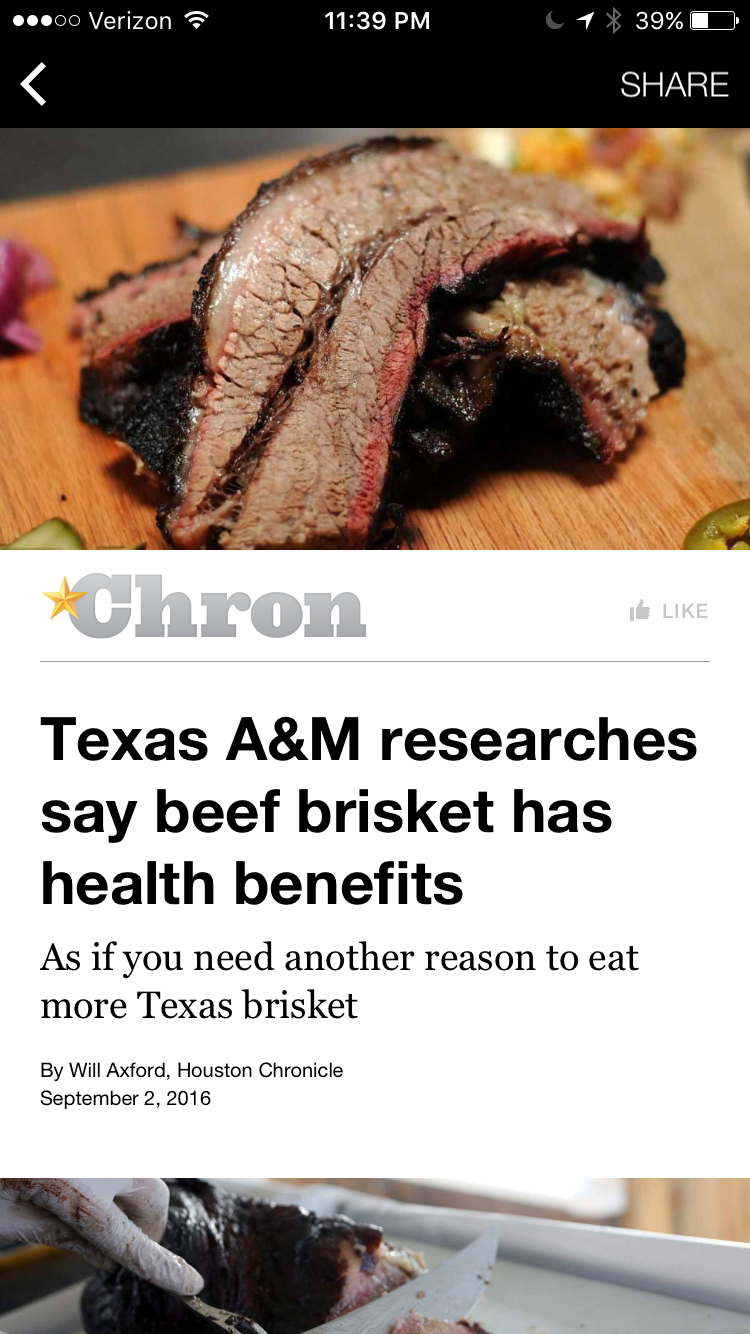Like the Chron article
750x1334 pixels.
tap(669, 611)
